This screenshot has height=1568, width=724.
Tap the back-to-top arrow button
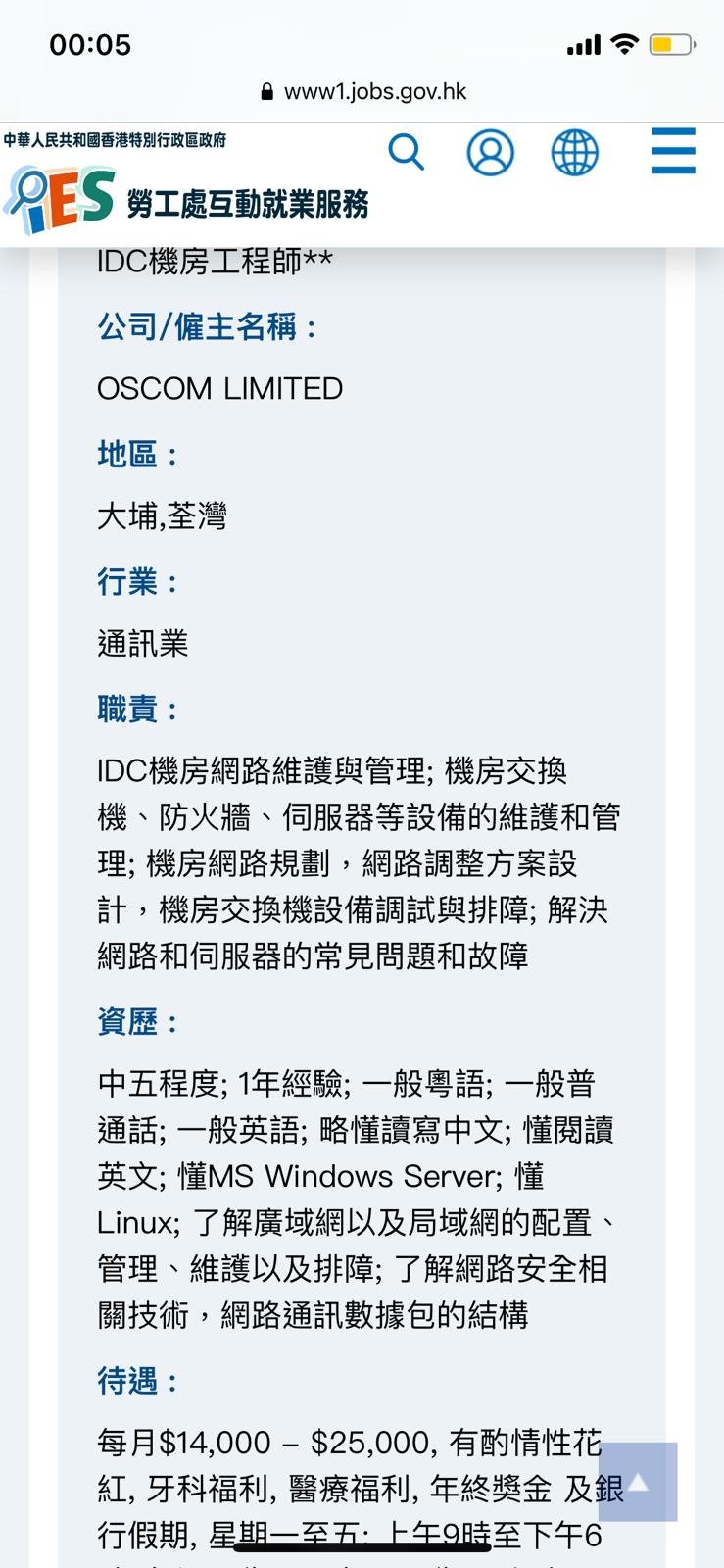click(x=638, y=1482)
